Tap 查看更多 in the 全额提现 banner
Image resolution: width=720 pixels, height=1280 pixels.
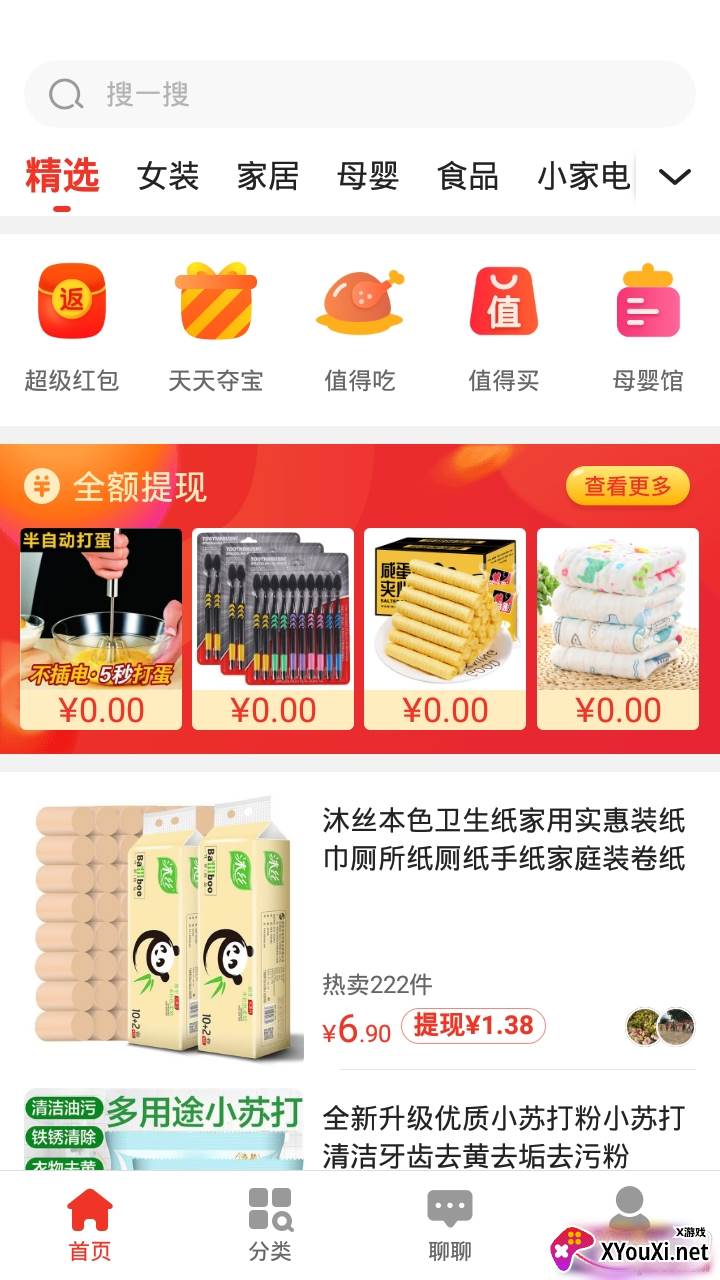628,487
